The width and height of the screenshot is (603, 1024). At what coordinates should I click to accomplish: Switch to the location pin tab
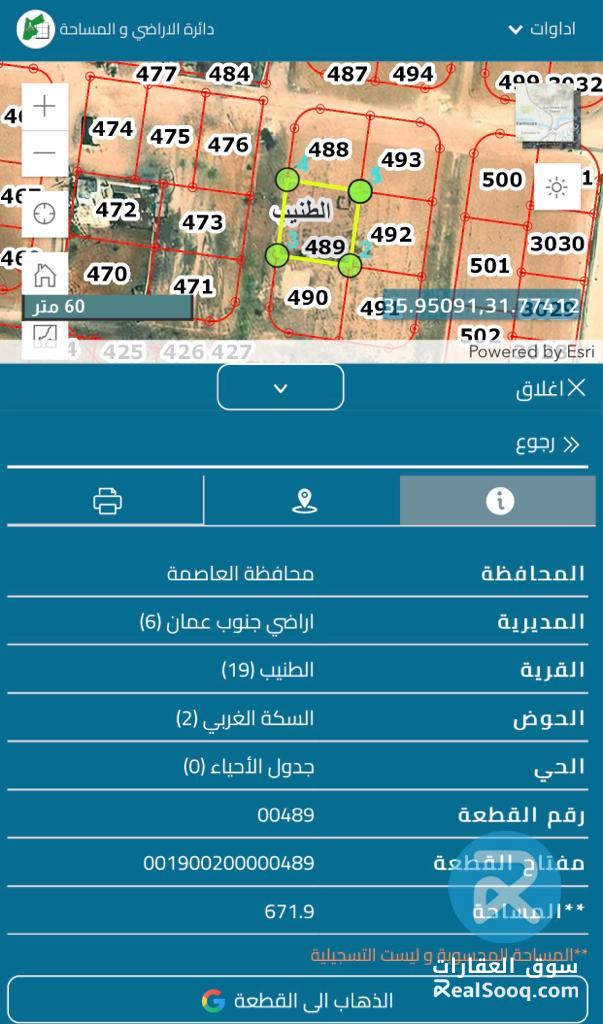(303, 500)
